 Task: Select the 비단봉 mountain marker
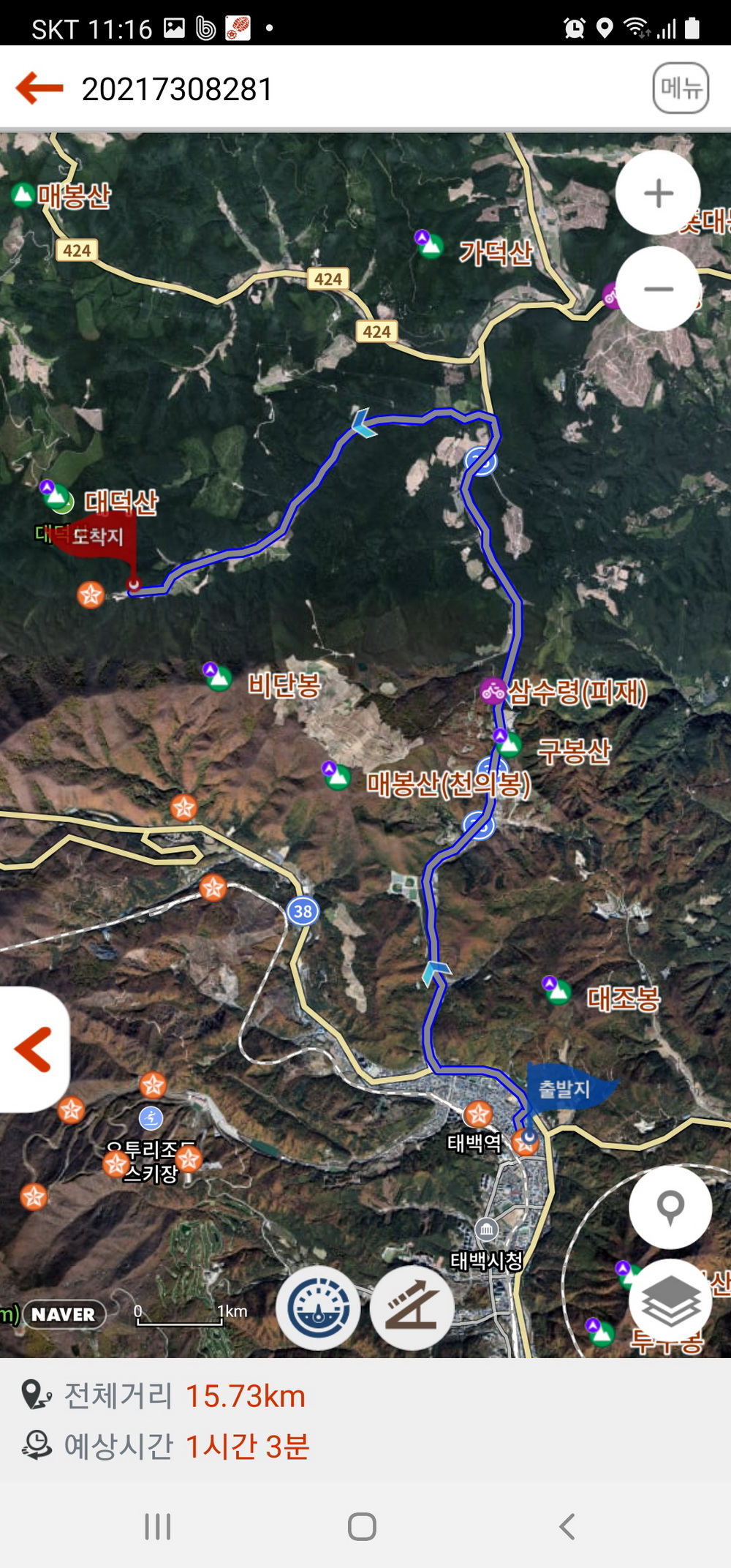217,678
